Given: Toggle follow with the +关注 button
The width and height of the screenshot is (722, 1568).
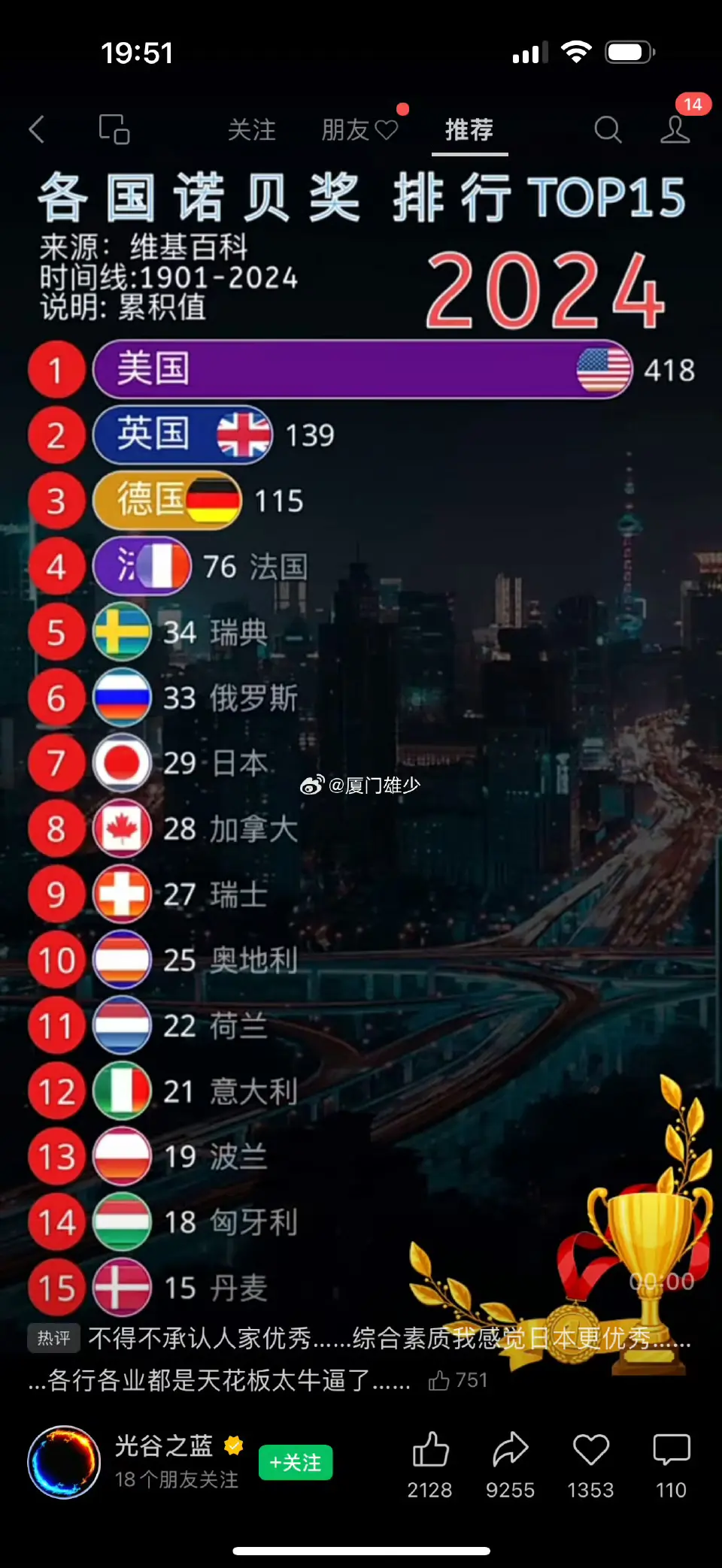Looking at the screenshot, I should (296, 1462).
